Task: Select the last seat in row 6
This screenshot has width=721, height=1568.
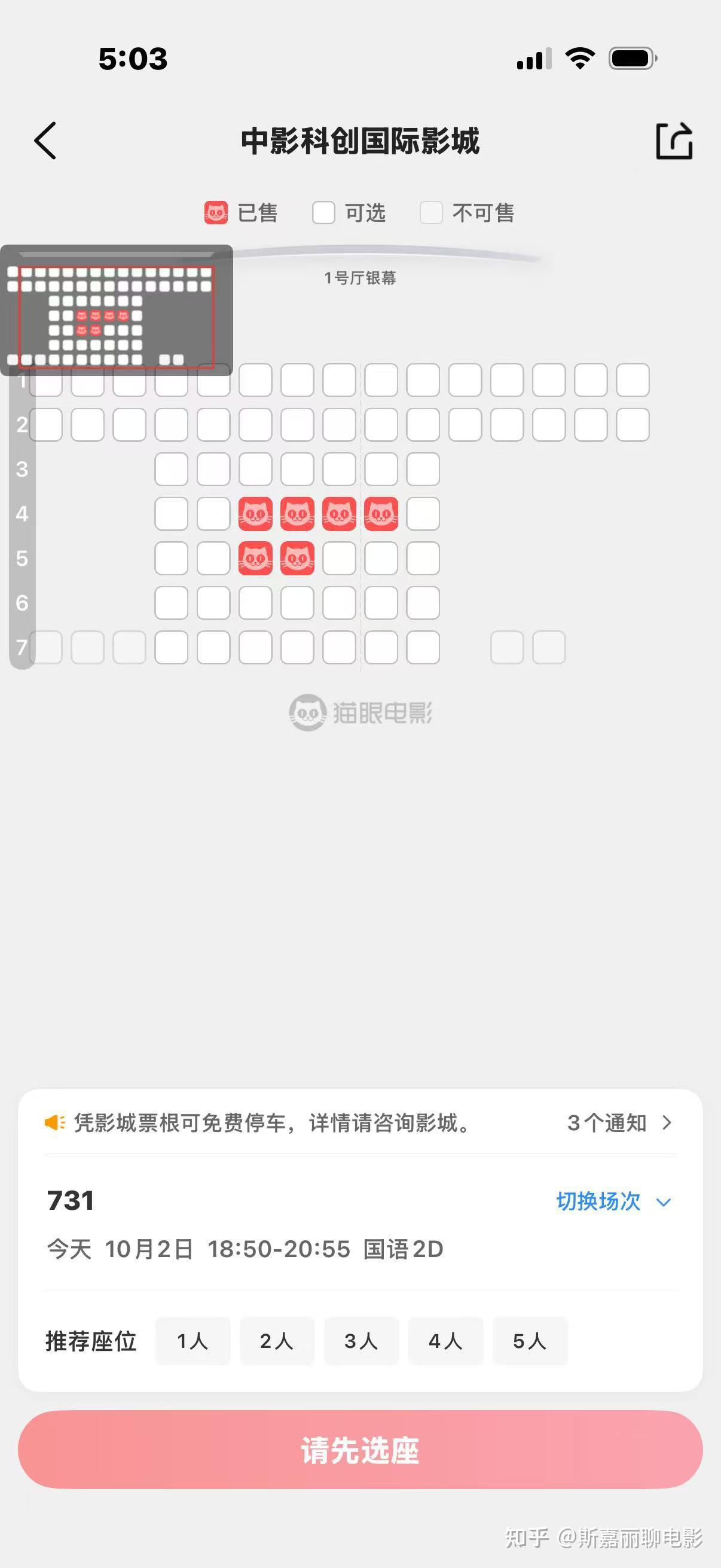Action: (x=423, y=603)
